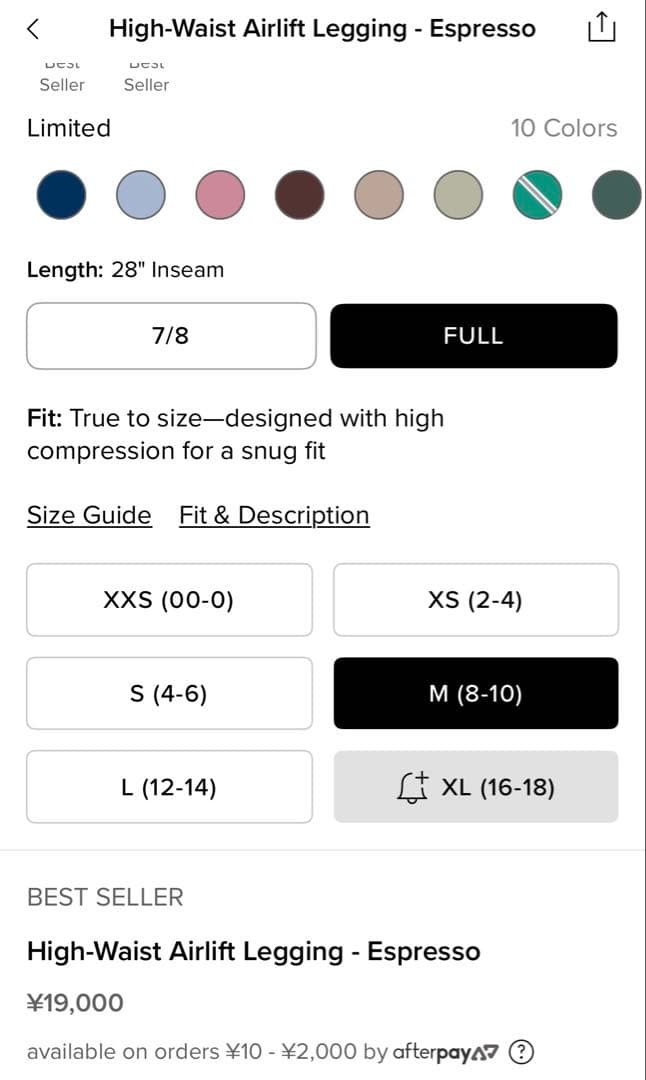Screen dimensions: 646x1080
Task: Pick the pink color swatch
Action: (220, 194)
